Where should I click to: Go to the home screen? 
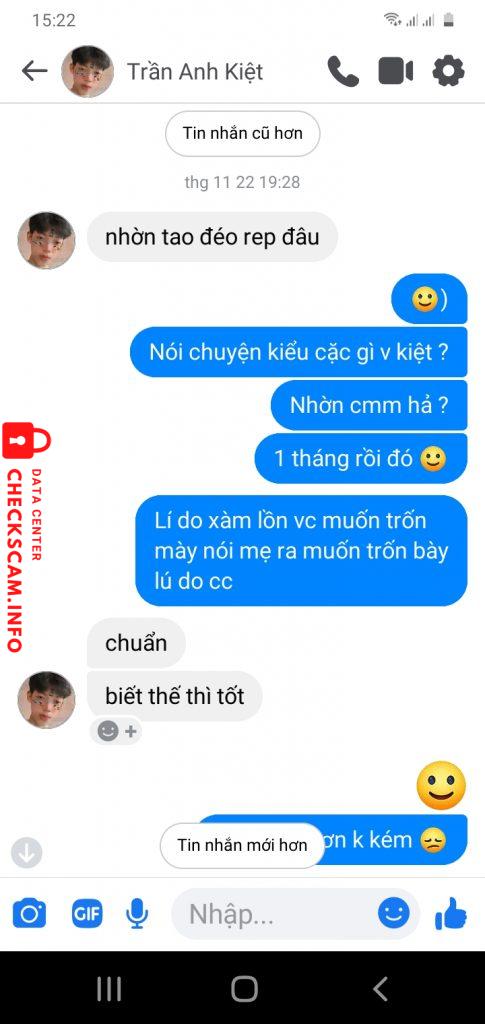point(244,989)
